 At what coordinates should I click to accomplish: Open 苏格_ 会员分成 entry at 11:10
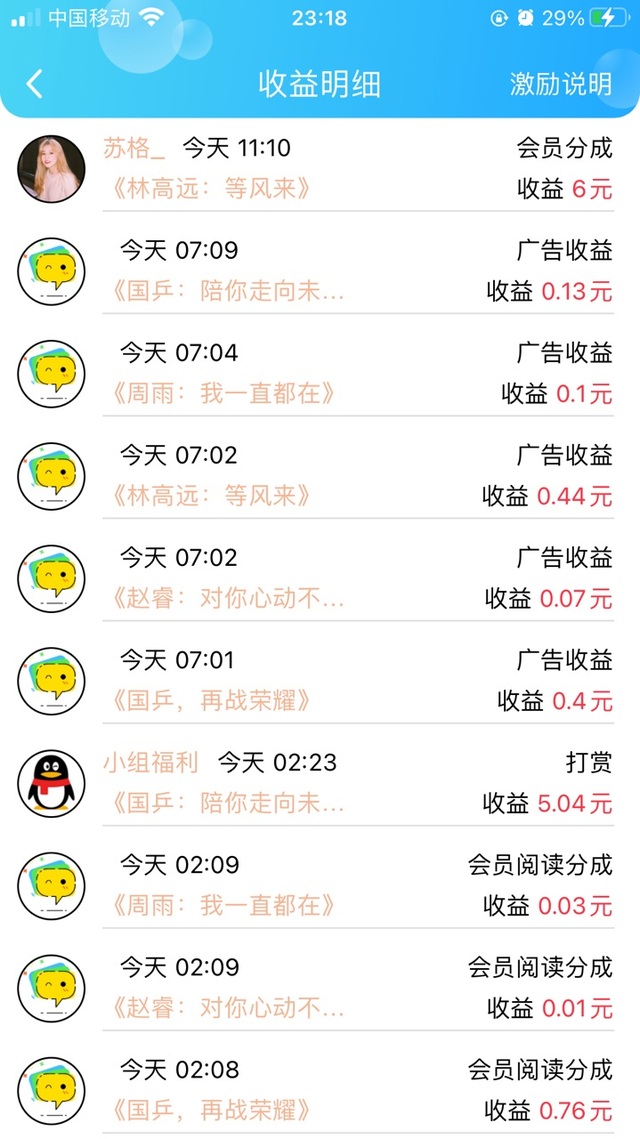[x=357, y=168]
